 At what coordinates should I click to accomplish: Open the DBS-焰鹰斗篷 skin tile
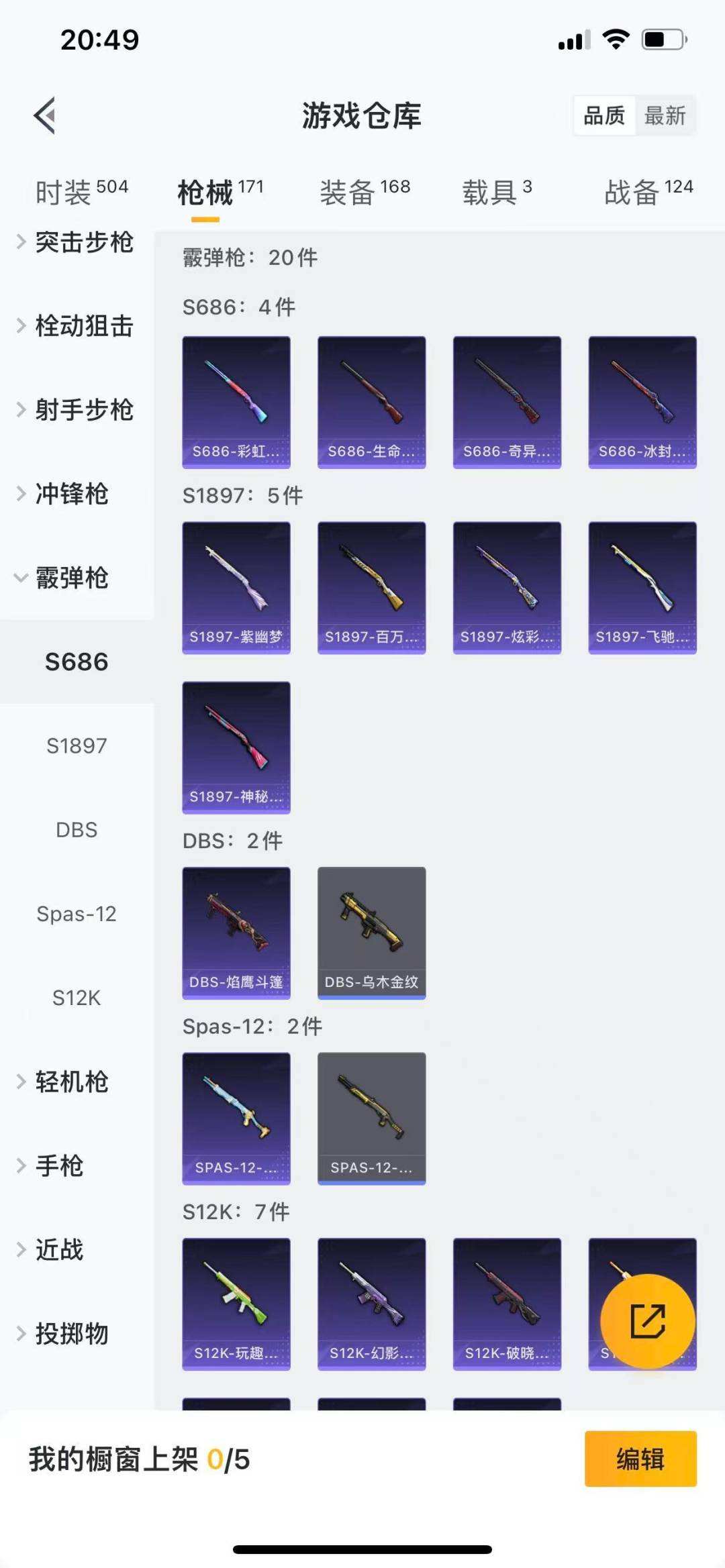click(236, 933)
